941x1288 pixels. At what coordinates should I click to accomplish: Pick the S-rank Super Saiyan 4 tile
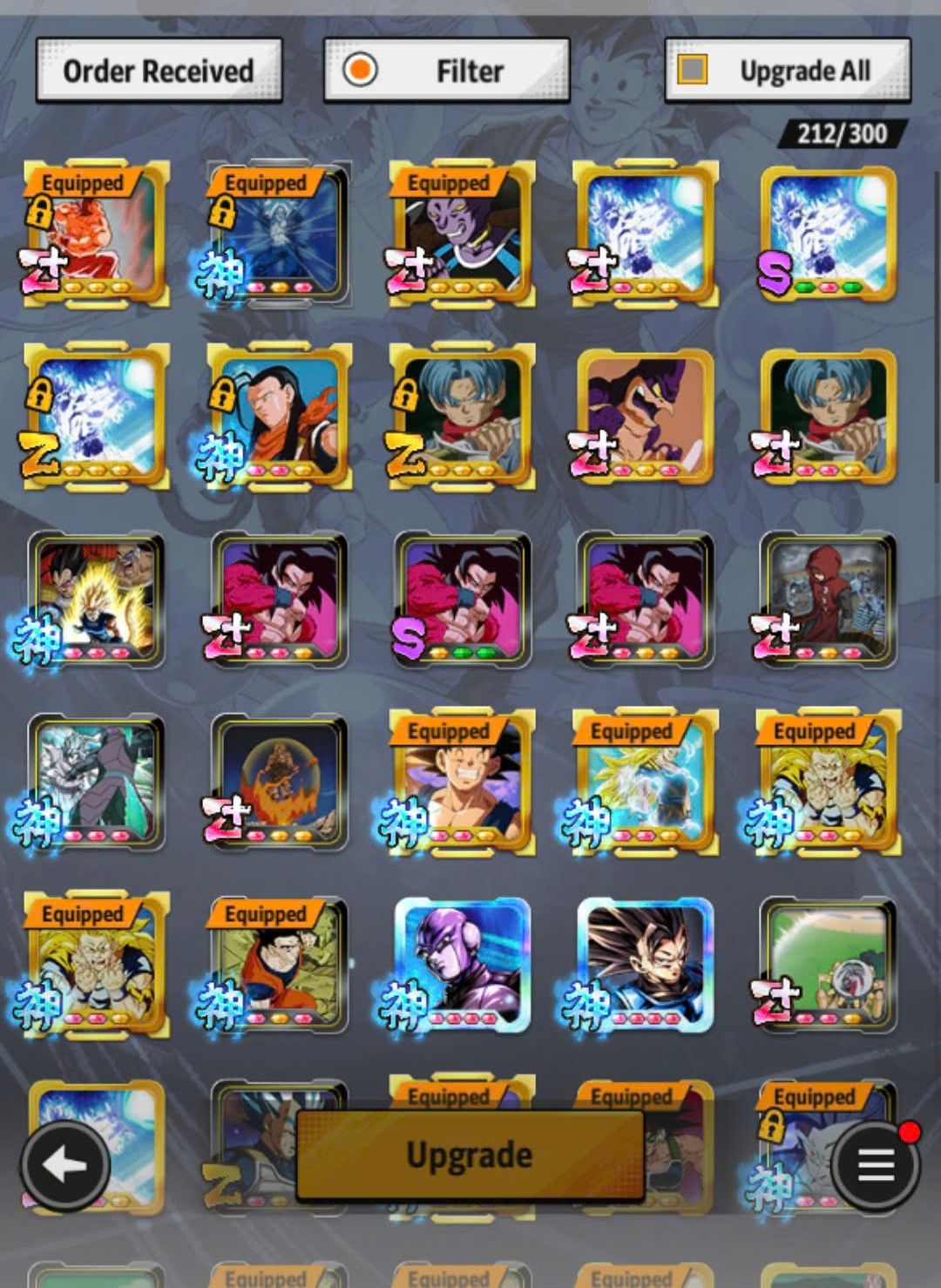tap(463, 600)
